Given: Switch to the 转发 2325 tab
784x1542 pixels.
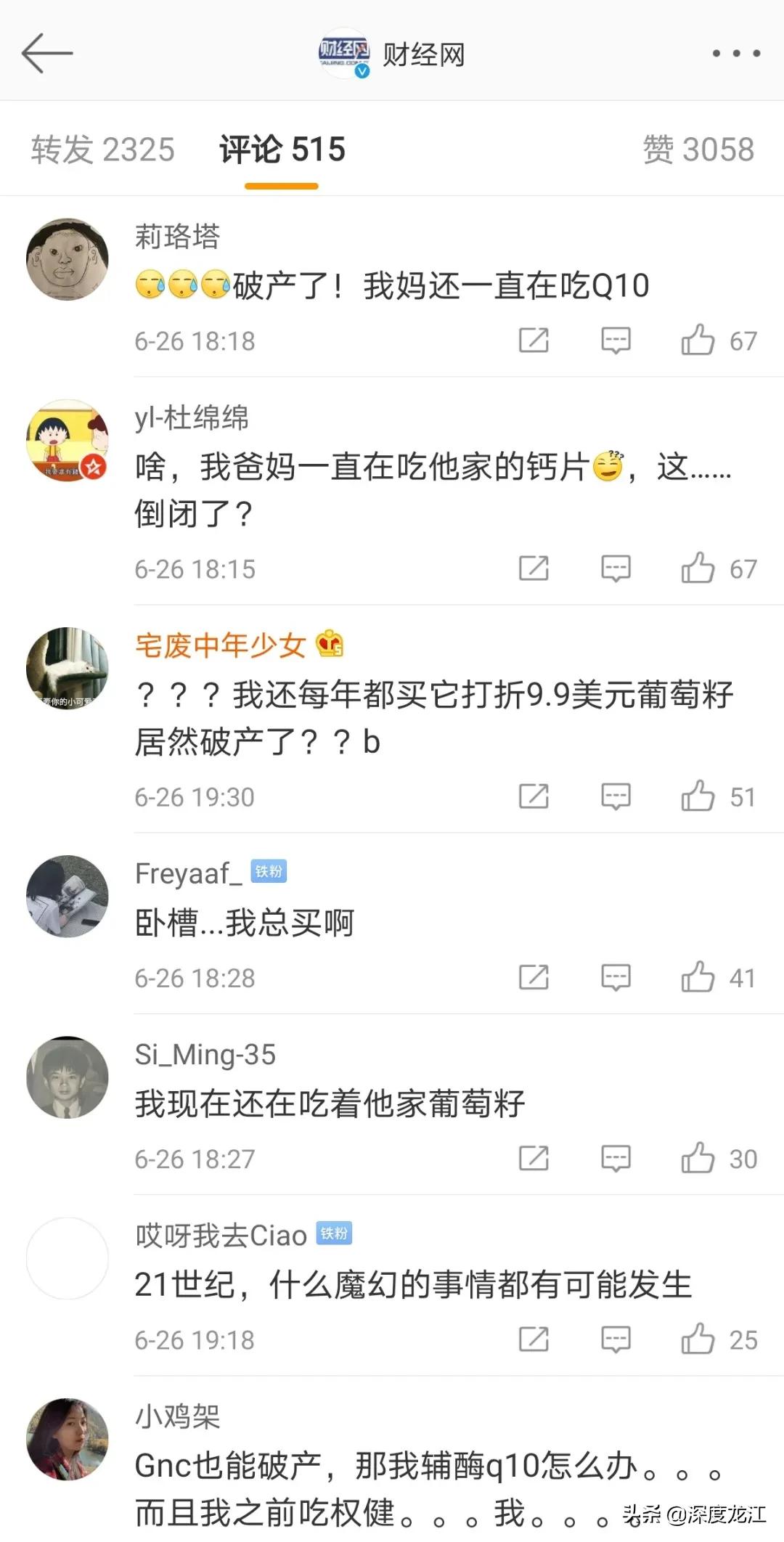Looking at the screenshot, I should click(102, 150).
